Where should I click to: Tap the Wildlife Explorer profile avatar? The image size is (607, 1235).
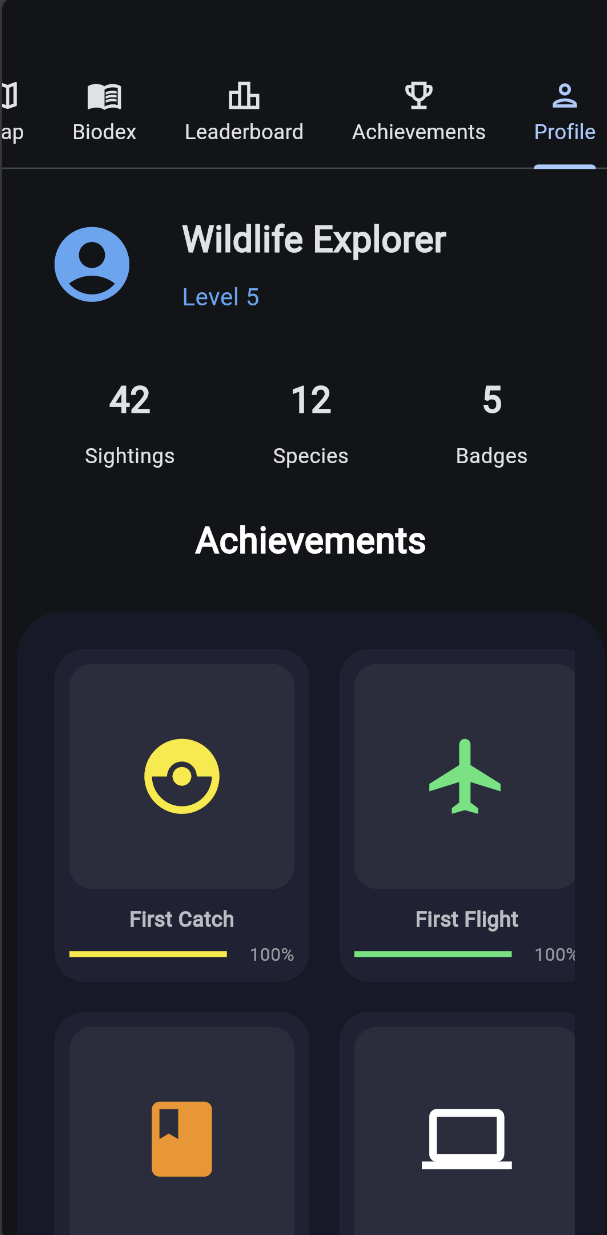[x=92, y=264]
